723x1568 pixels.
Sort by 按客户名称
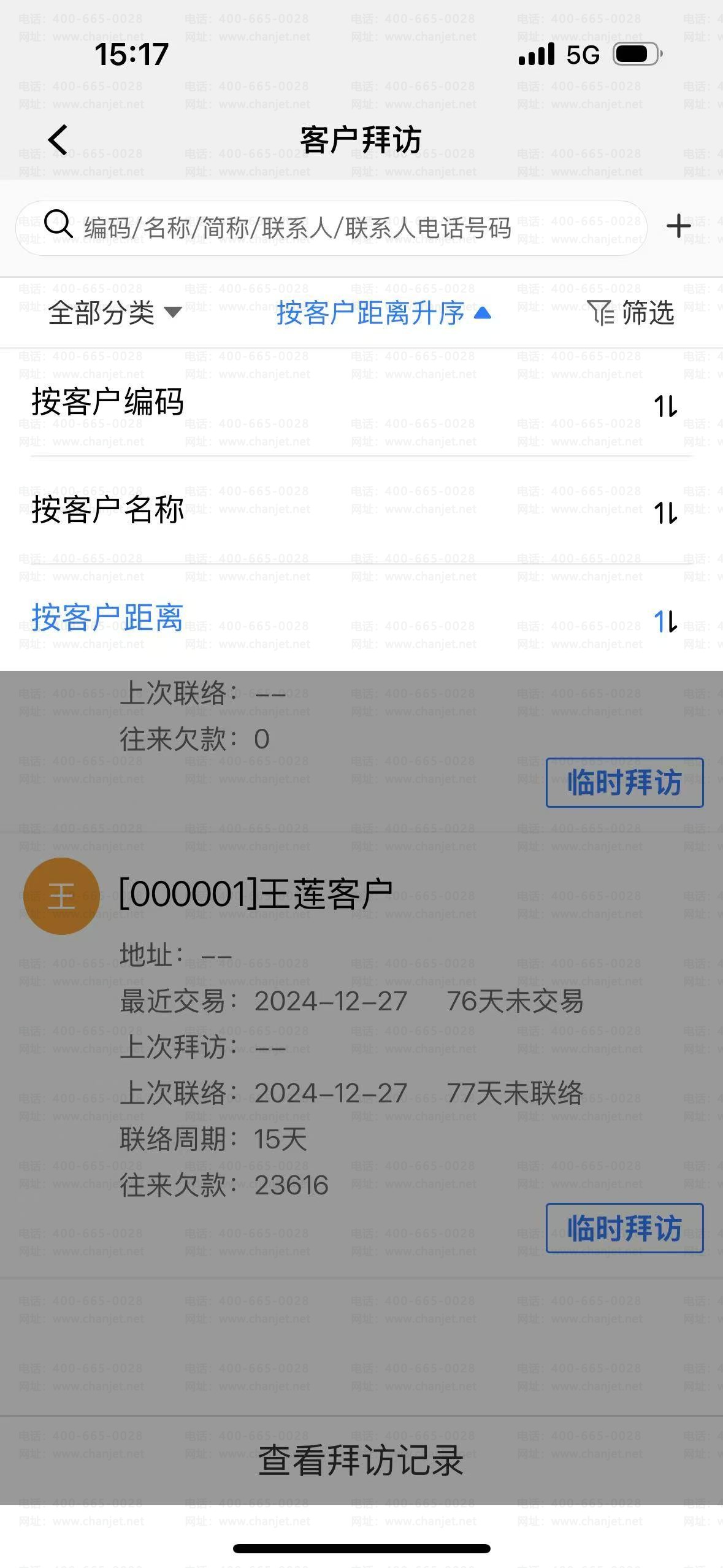361,510
